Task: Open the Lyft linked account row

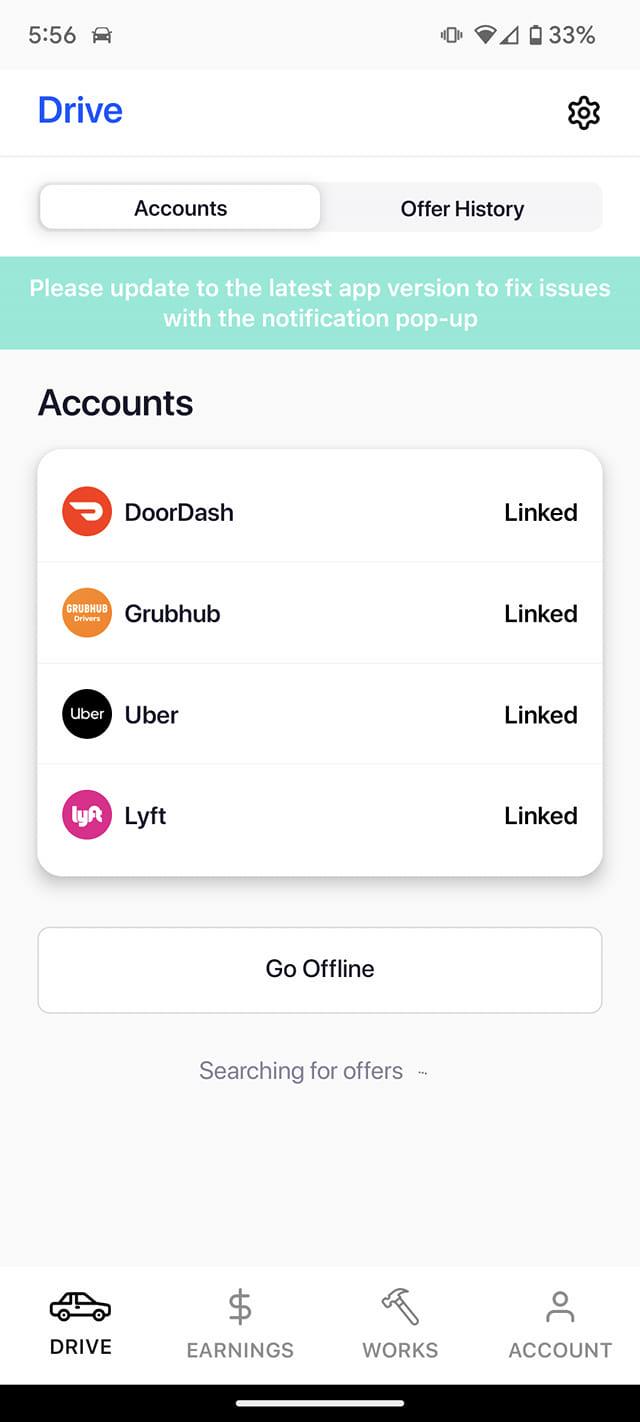Action: (320, 815)
